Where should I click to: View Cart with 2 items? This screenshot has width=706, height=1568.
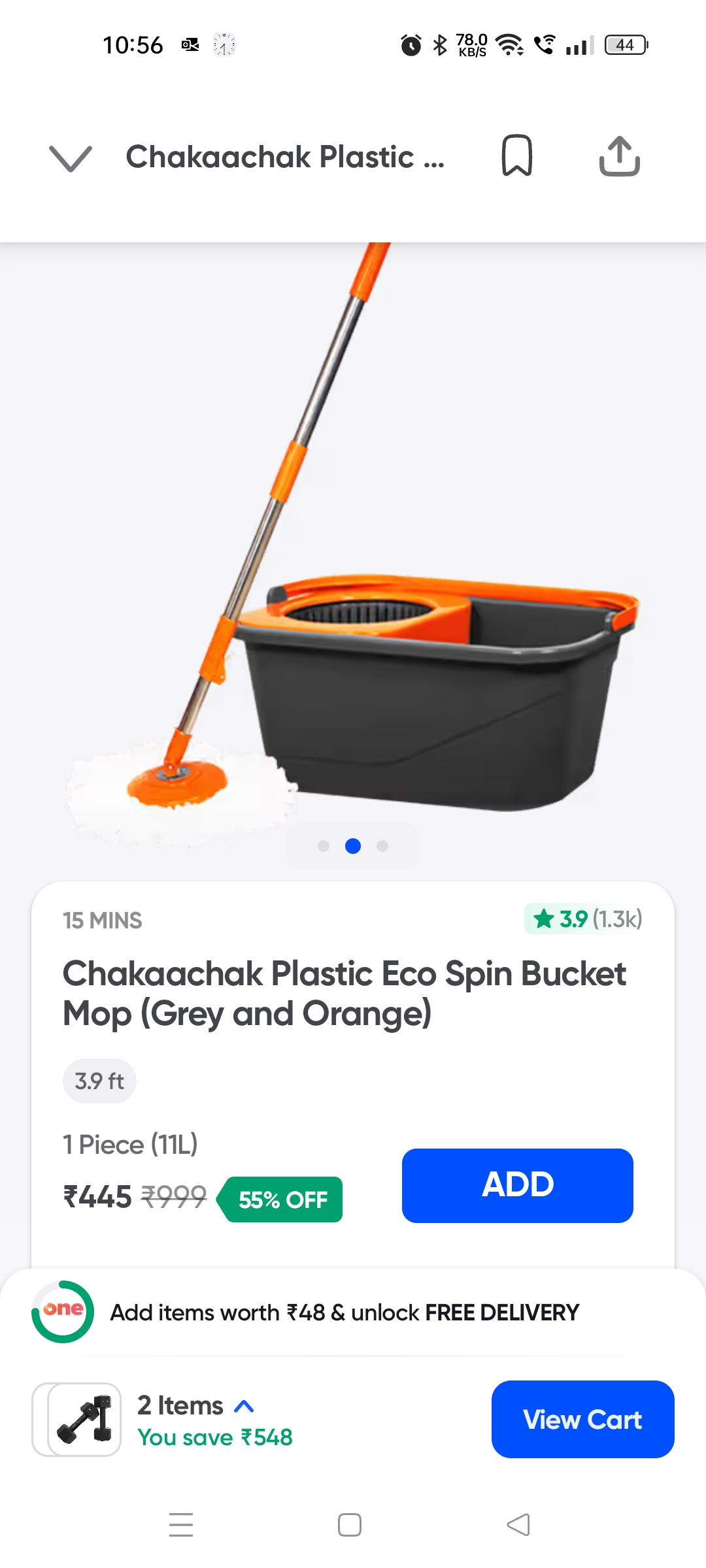[x=582, y=1419]
